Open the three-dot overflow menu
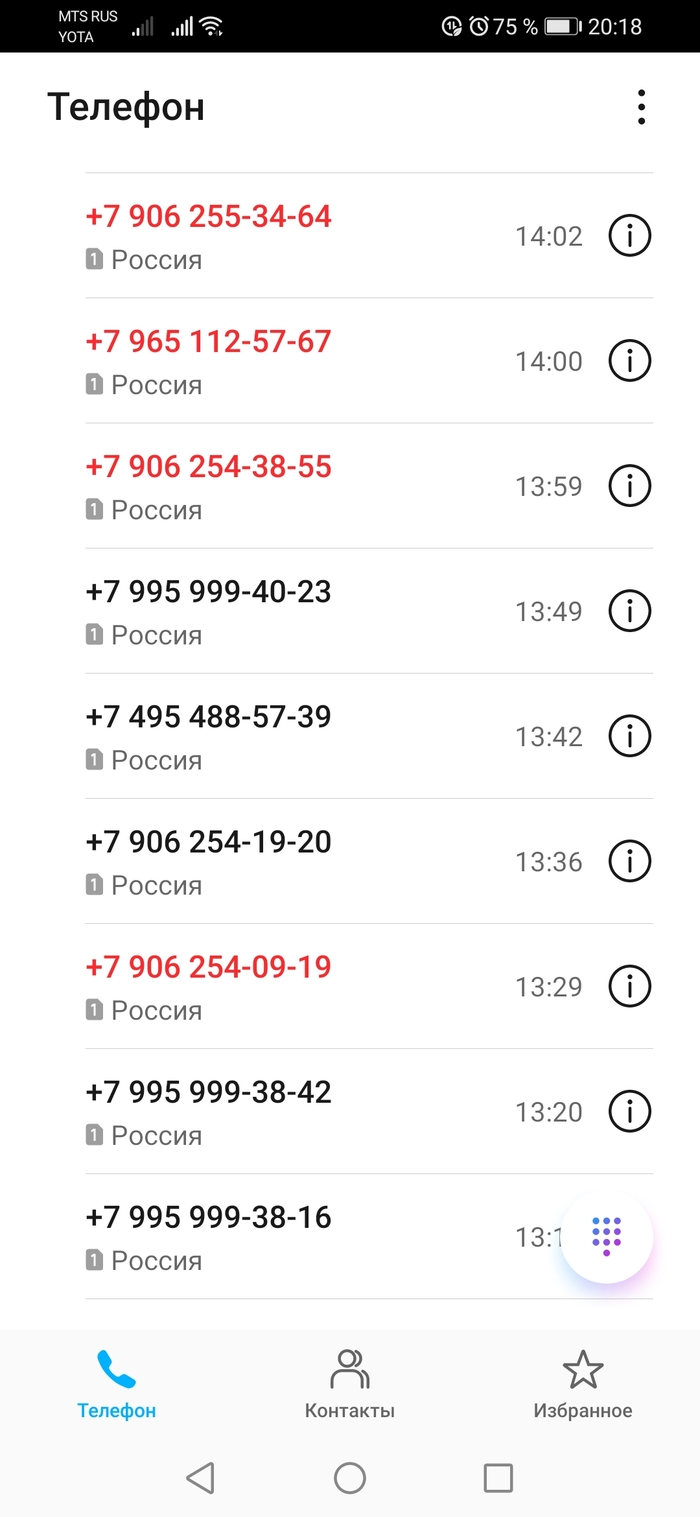Viewport: 700px width, 1517px height. coord(641,107)
